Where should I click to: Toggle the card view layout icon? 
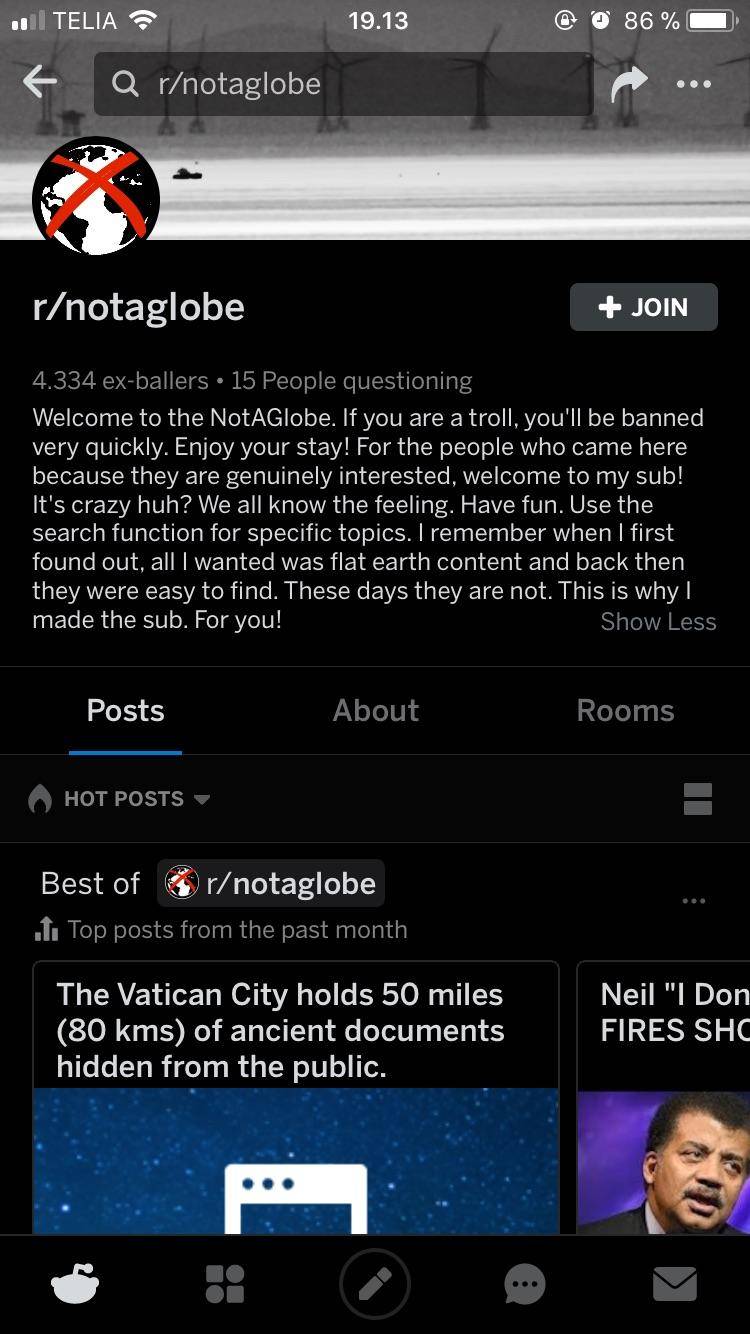(x=698, y=798)
